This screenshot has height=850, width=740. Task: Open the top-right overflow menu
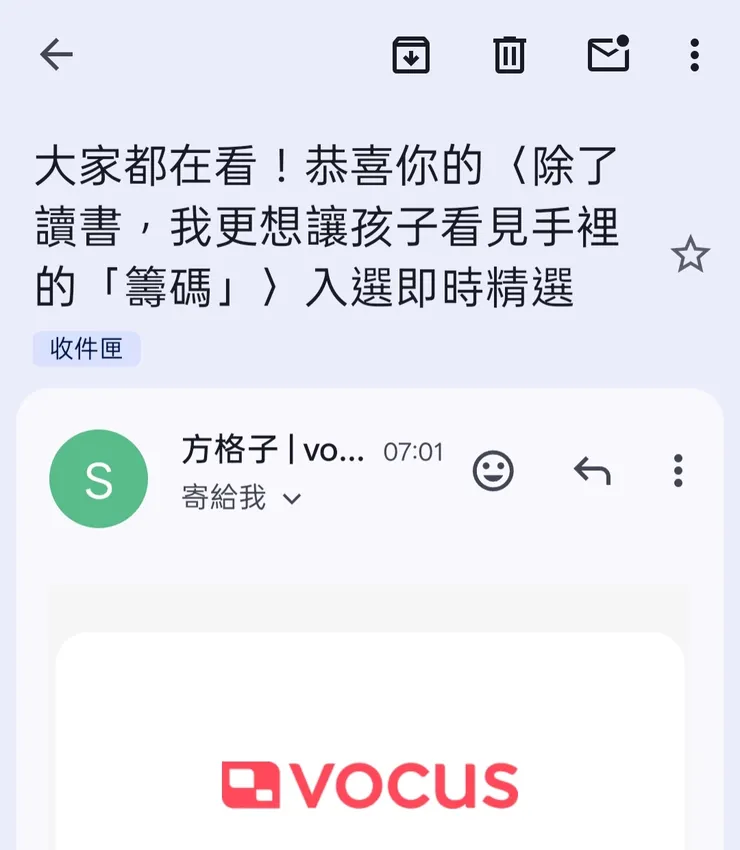[x=694, y=55]
